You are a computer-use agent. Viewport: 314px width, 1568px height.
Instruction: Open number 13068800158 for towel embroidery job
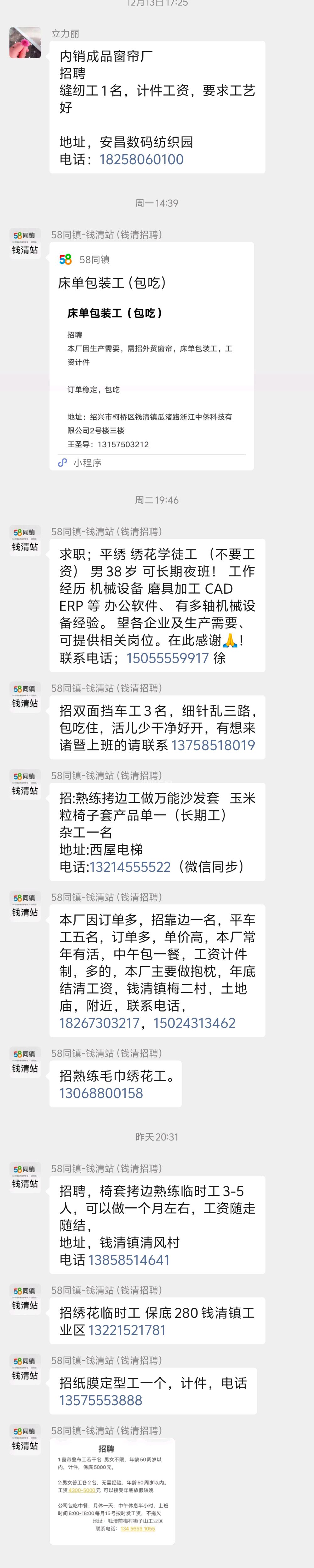(x=101, y=1093)
